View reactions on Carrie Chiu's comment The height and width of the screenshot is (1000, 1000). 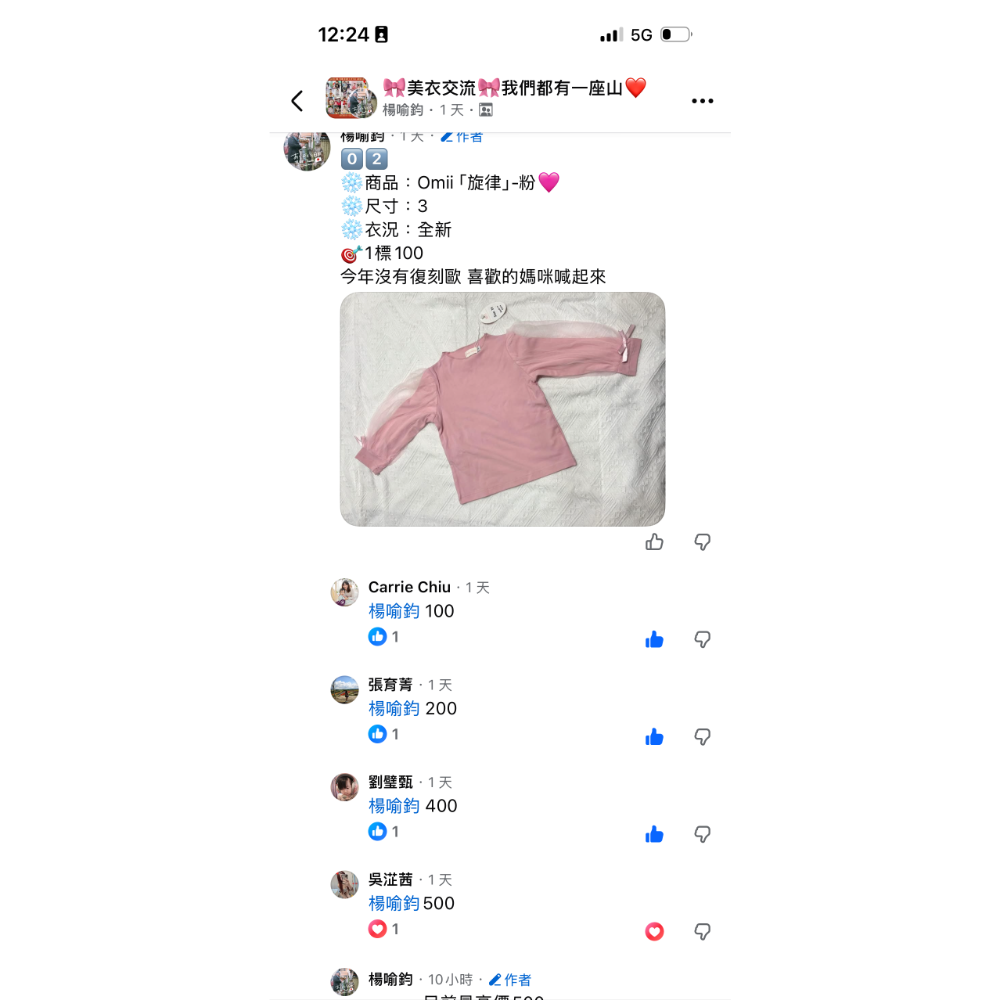click(384, 637)
